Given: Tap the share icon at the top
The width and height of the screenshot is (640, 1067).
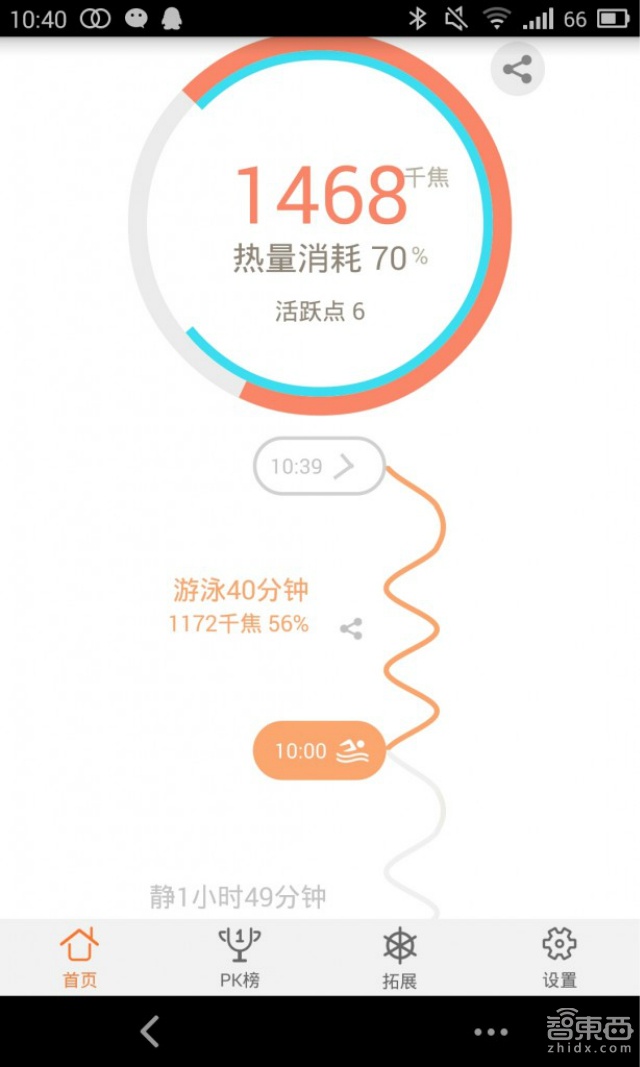Looking at the screenshot, I should click(x=517, y=69).
